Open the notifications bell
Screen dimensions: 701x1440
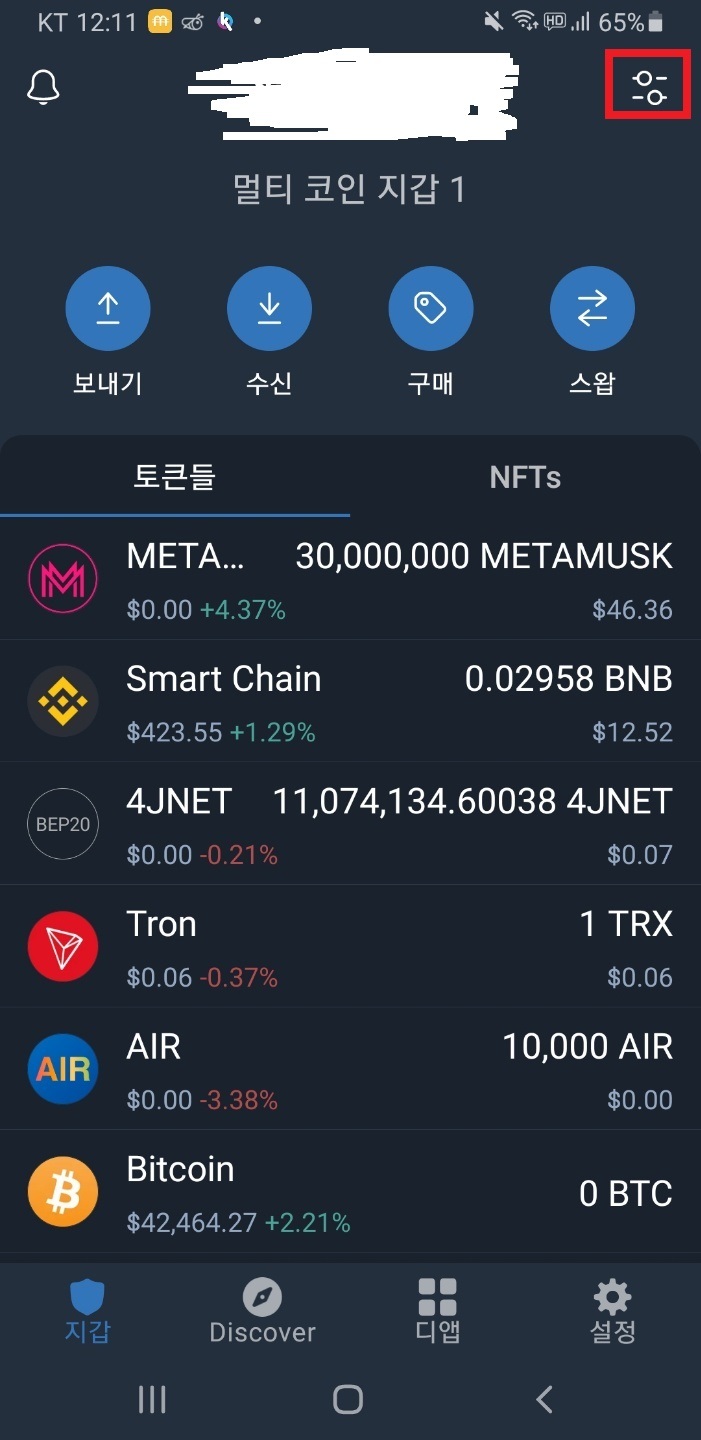43,88
